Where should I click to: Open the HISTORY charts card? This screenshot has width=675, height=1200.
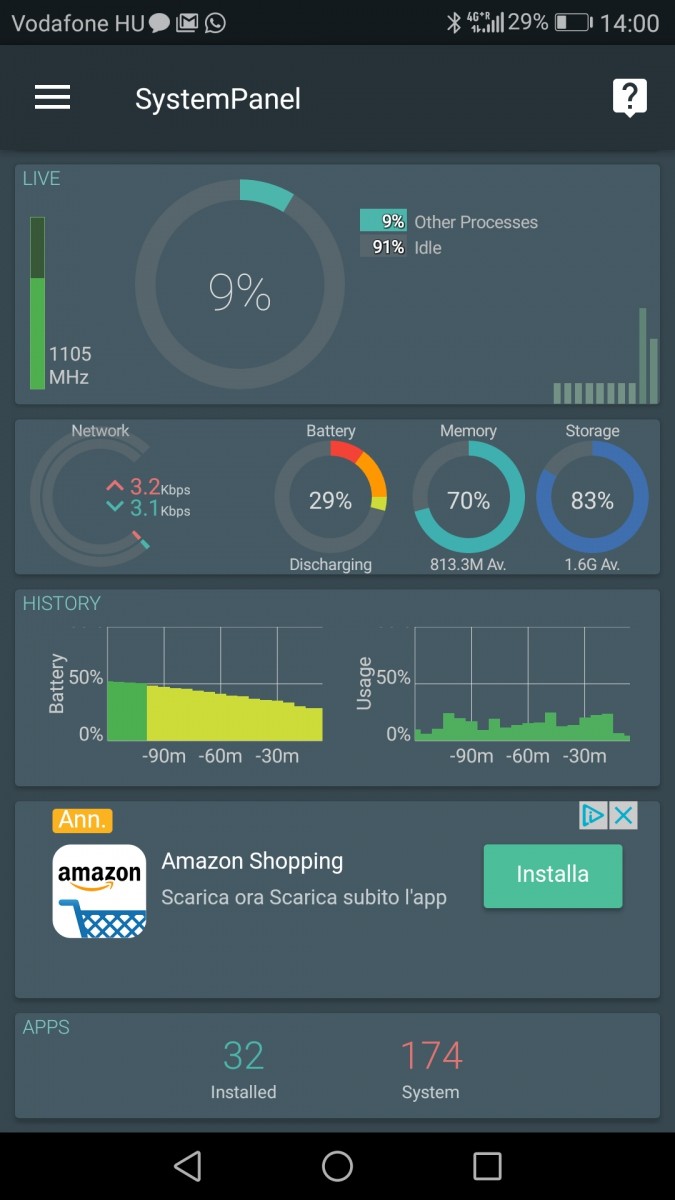click(337, 687)
